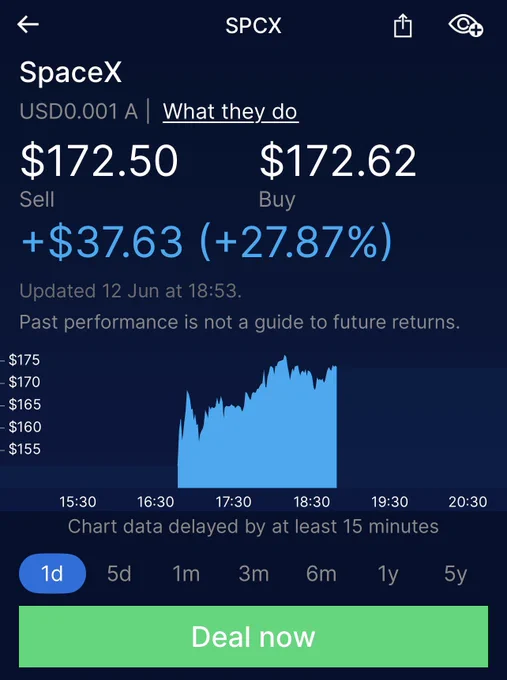This screenshot has width=507, height=680.
Task: Switch chart to 1m range
Action: tap(186, 573)
